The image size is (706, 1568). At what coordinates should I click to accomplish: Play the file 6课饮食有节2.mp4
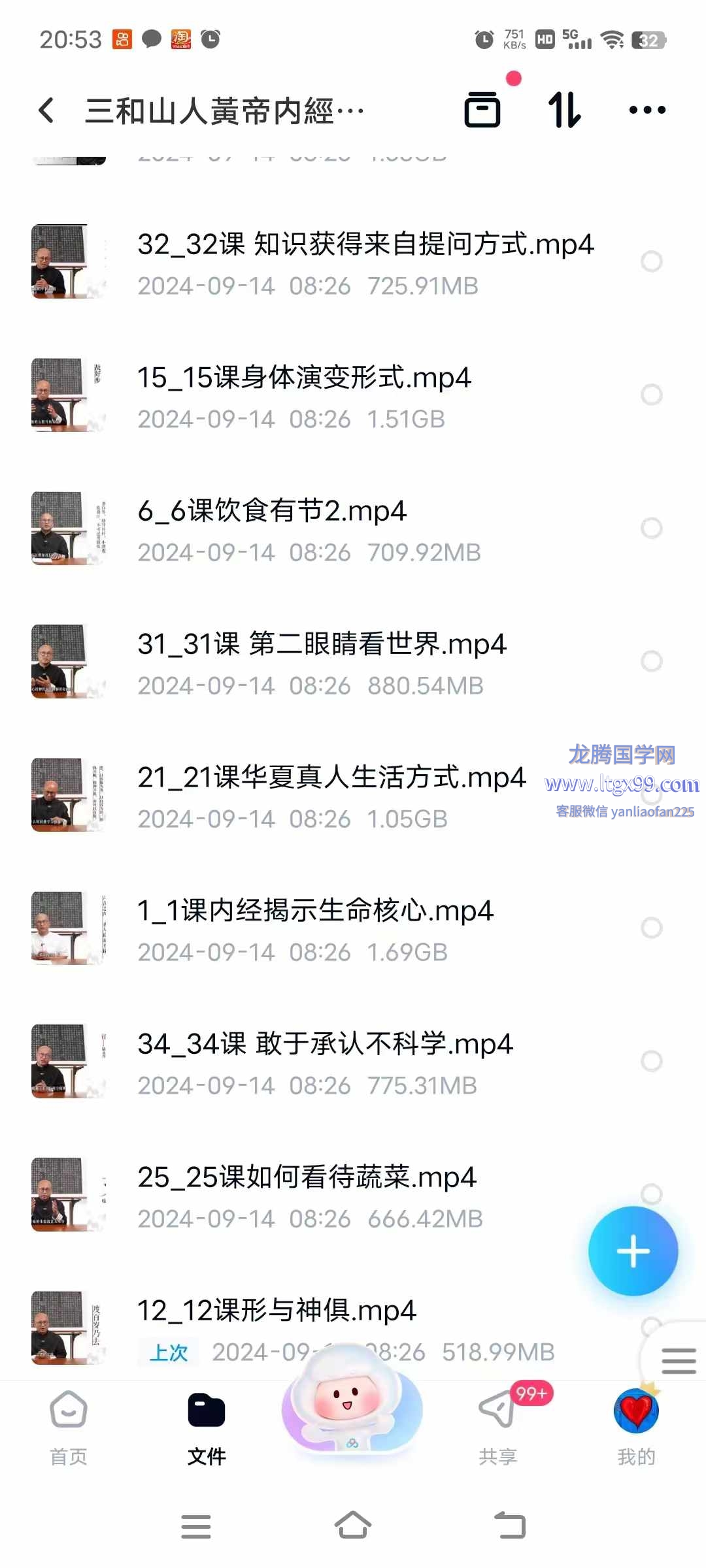(271, 512)
